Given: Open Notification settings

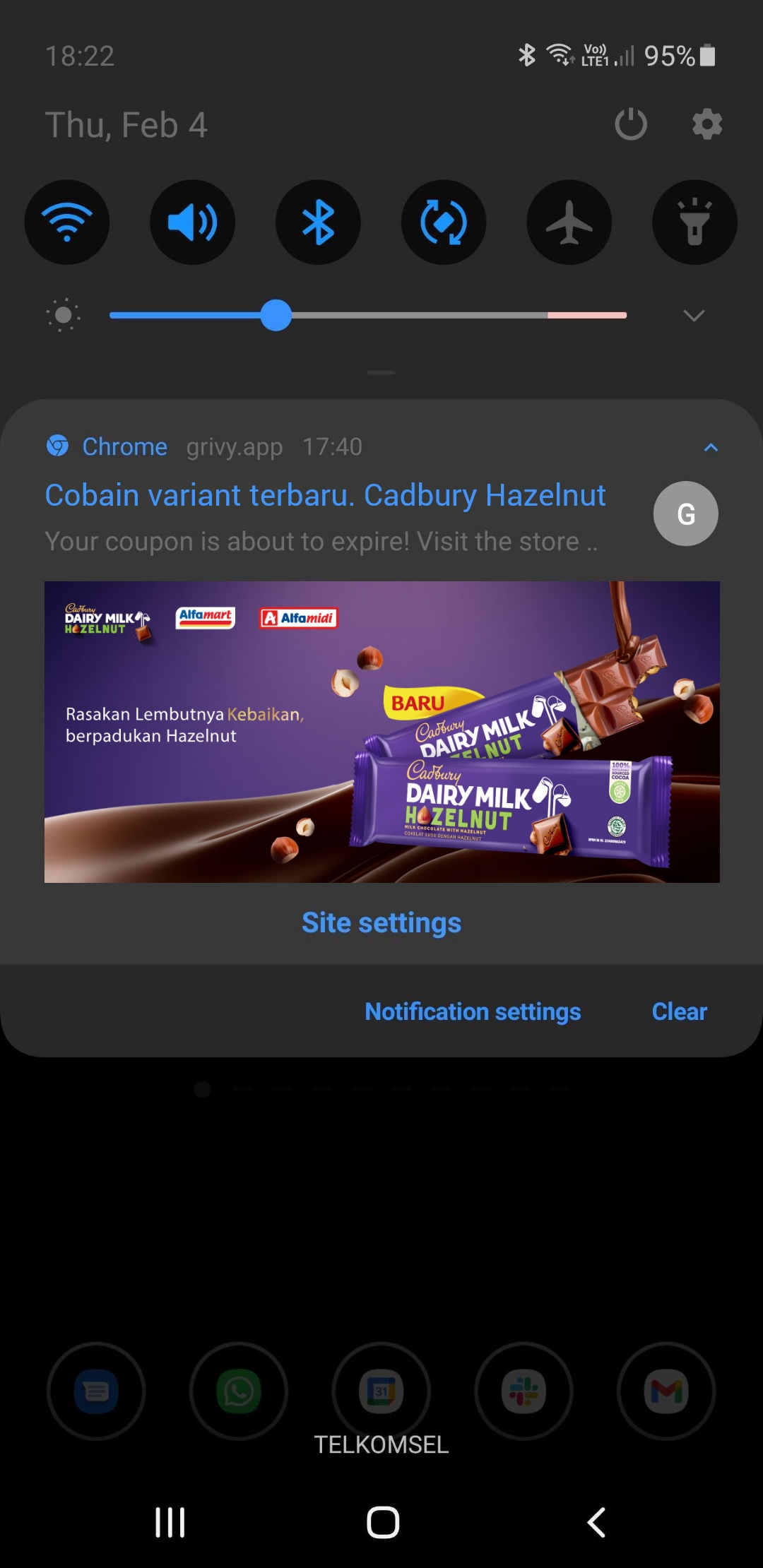Looking at the screenshot, I should (473, 1011).
